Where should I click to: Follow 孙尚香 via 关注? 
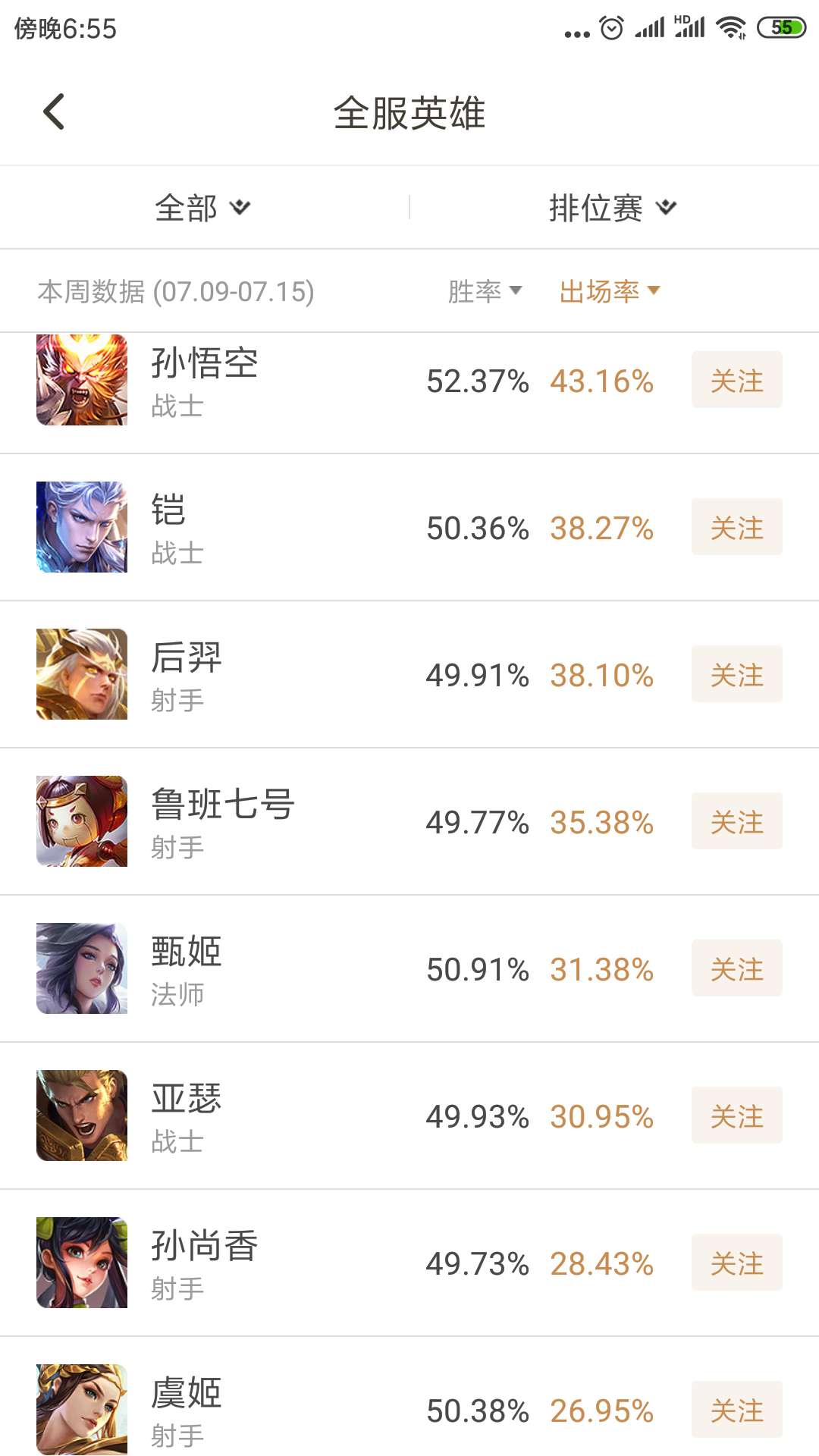point(736,1263)
